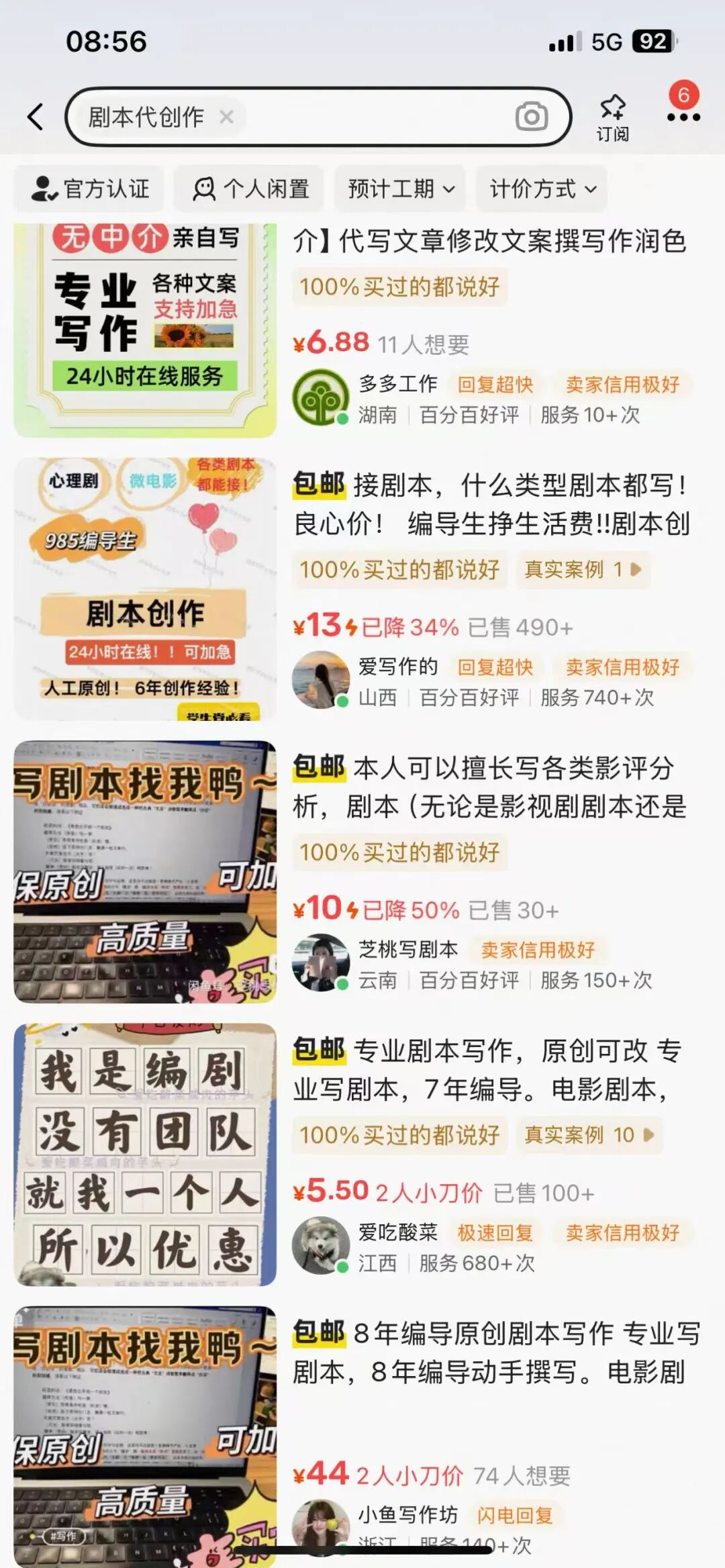Image resolution: width=725 pixels, height=1568 pixels.
Task: View 真实案例 10 on 专业剧本写作 listing
Action: (588, 1134)
